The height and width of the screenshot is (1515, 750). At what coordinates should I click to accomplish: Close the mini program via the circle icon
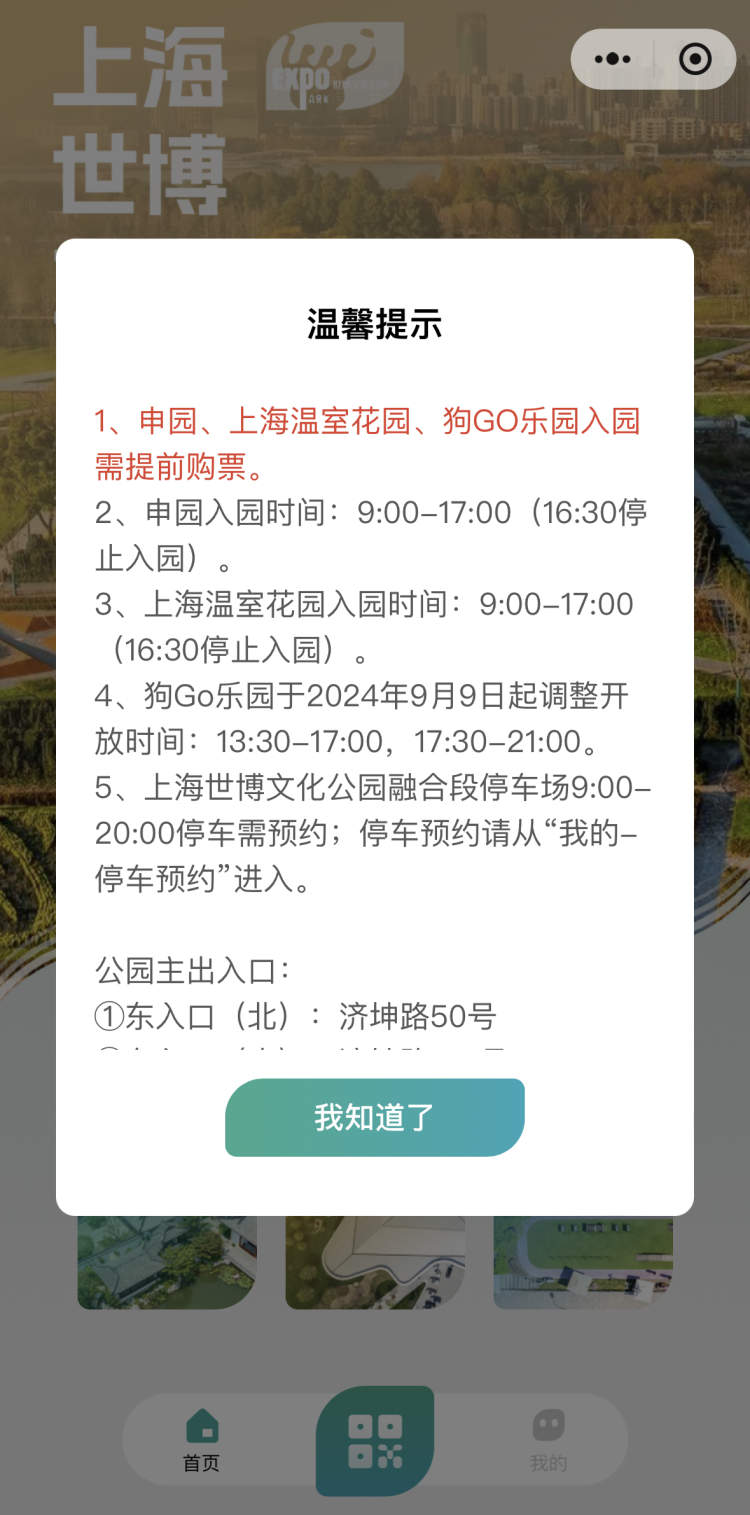(695, 59)
